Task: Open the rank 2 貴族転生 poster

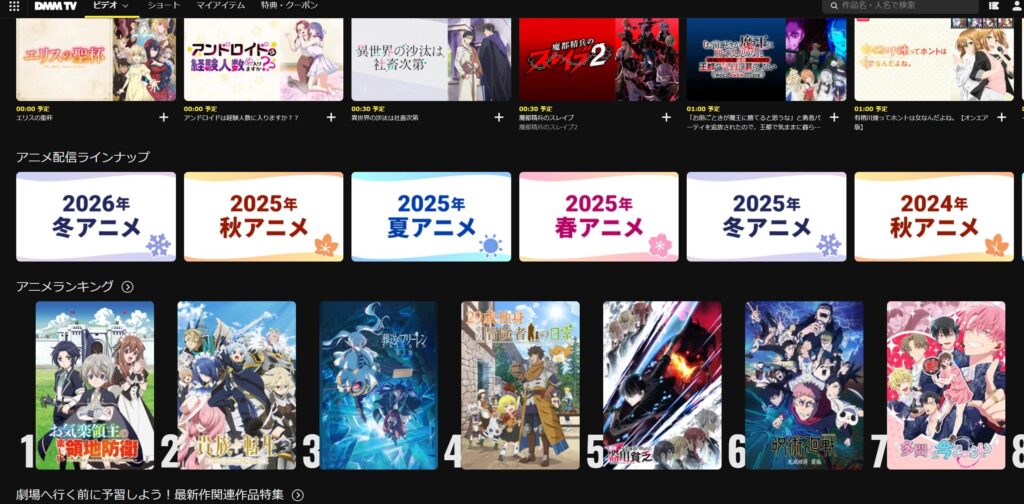Action: [236, 385]
